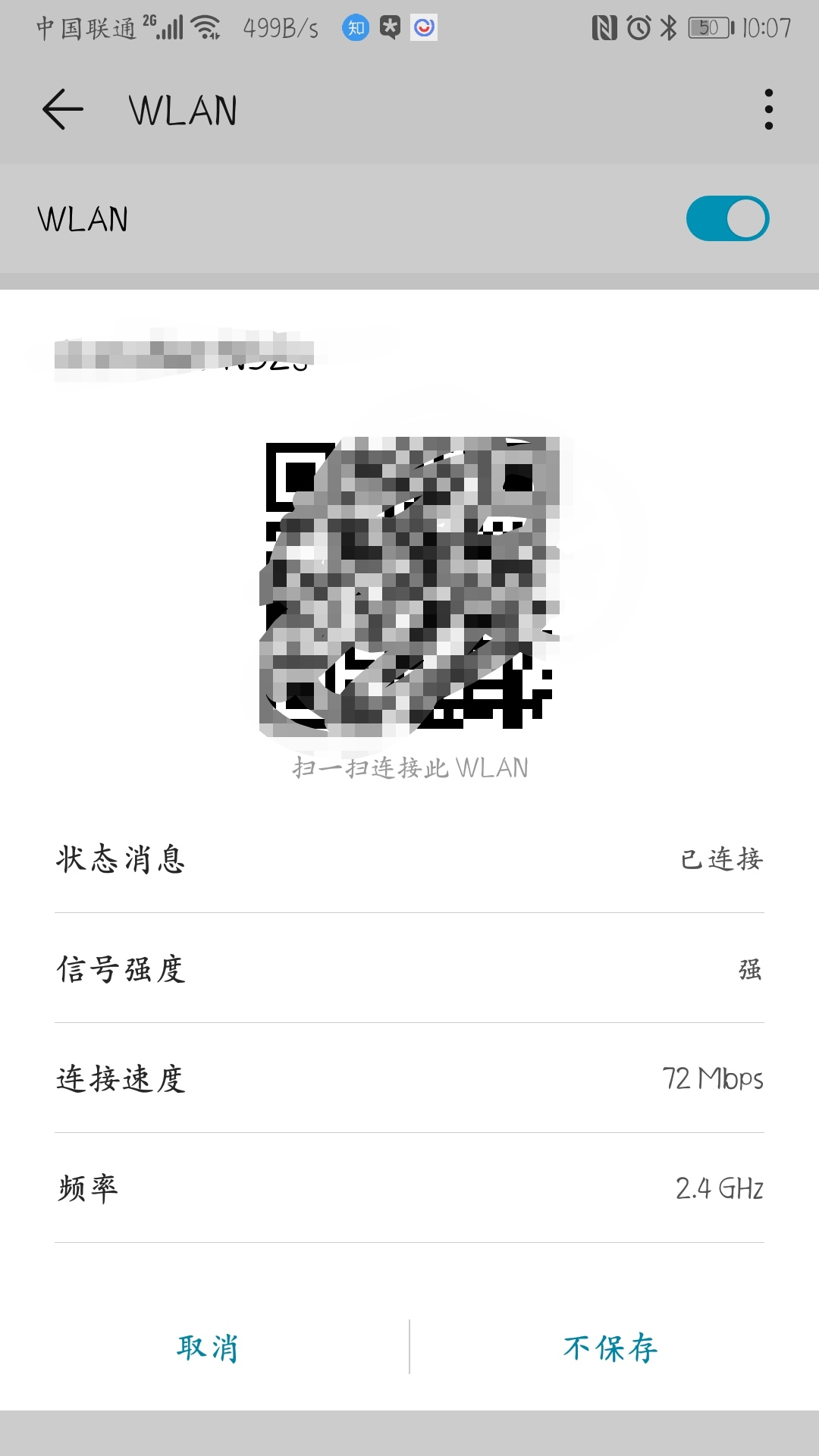Forget this network with 不保存

coord(611,1348)
